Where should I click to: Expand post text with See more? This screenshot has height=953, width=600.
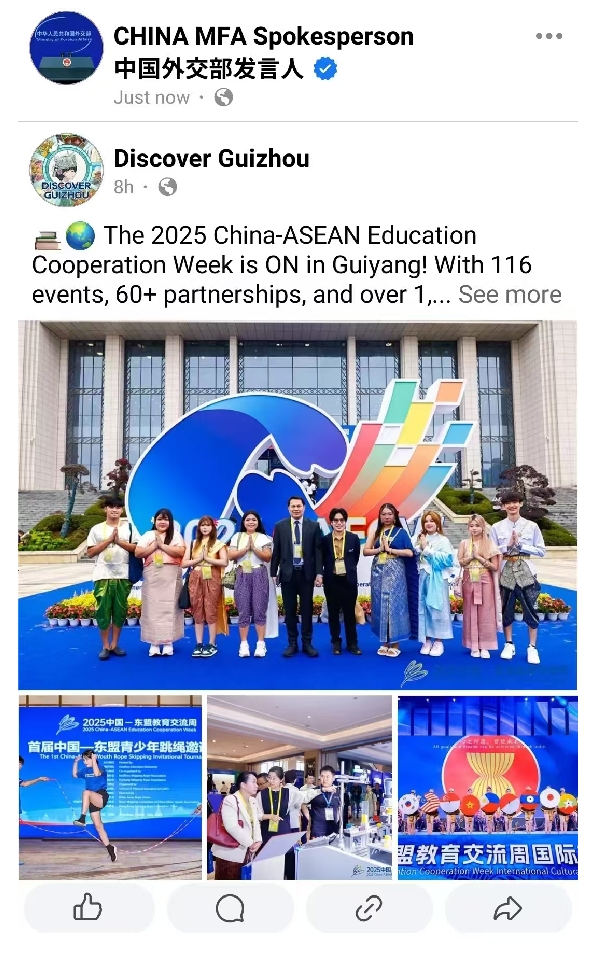[x=510, y=295]
